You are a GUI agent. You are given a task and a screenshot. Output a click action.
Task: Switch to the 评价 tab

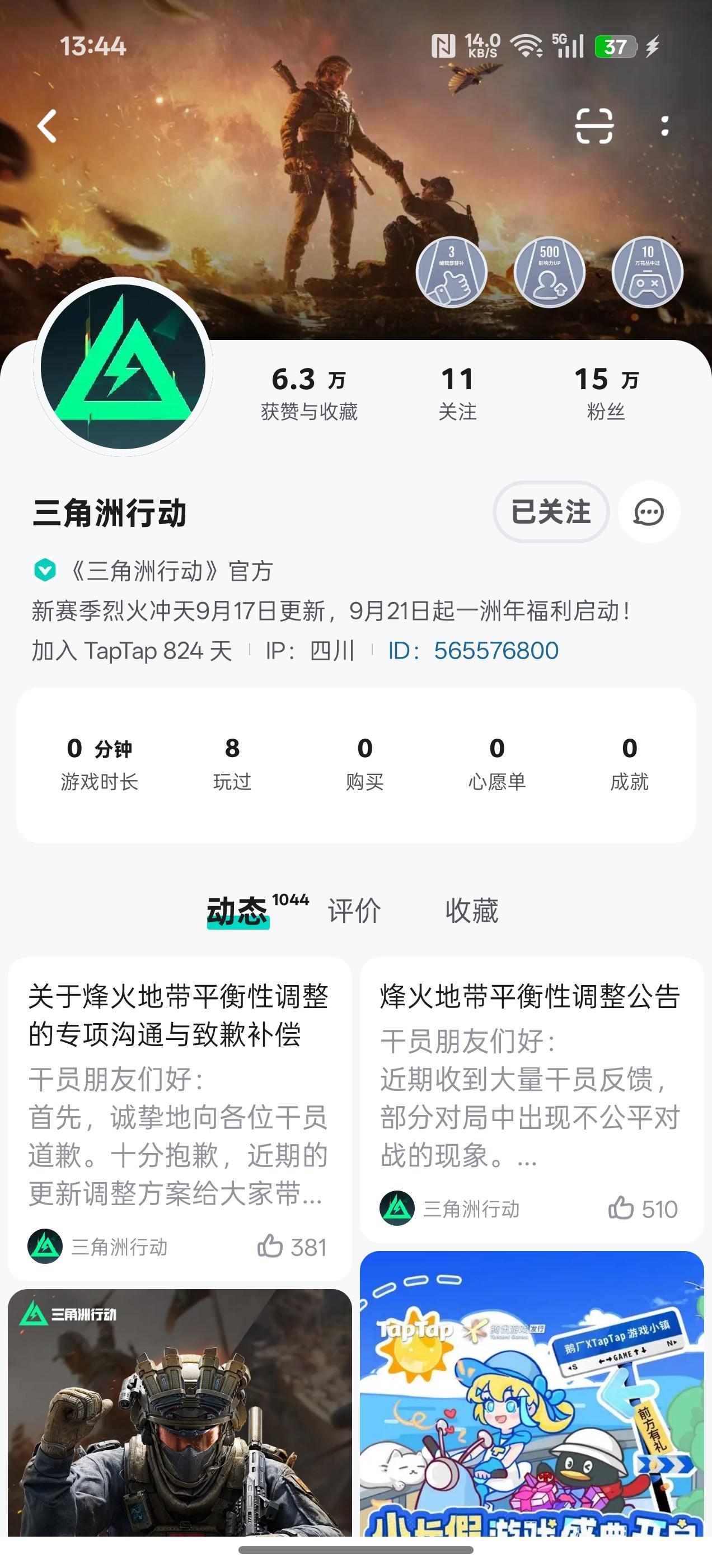(354, 911)
